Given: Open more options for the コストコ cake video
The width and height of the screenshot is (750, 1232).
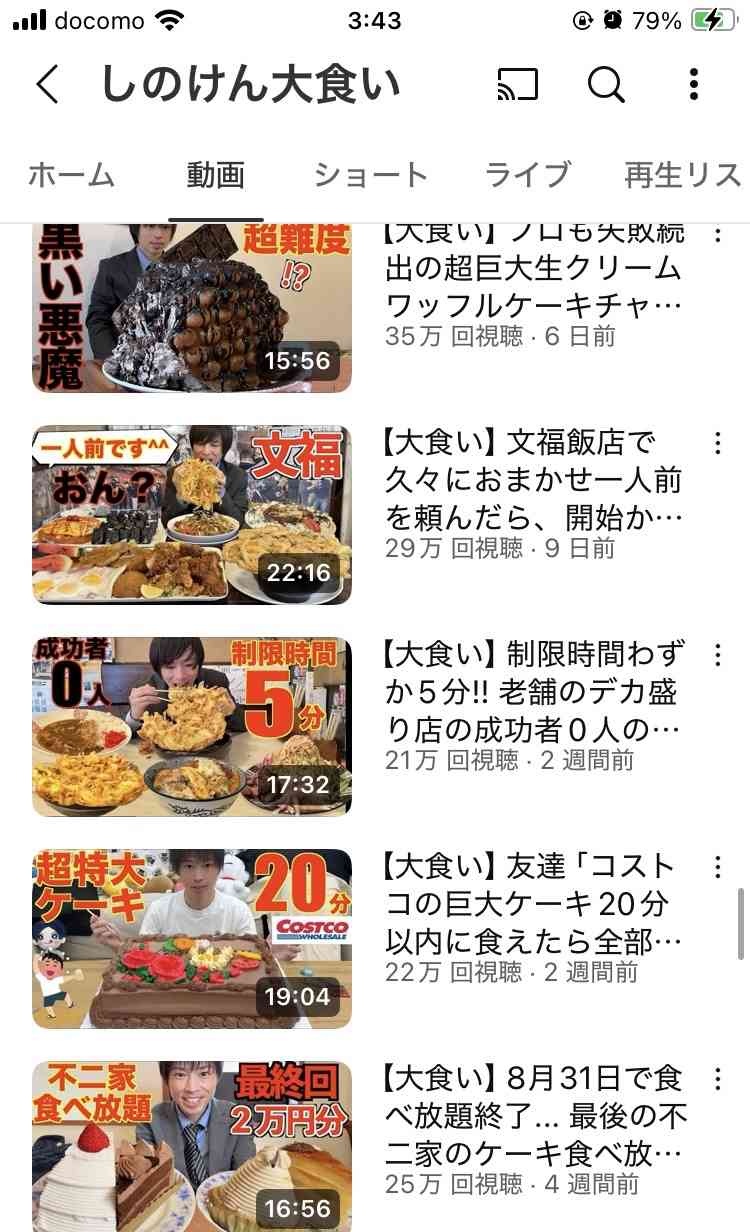Looking at the screenshot, I should pos(717,867).
